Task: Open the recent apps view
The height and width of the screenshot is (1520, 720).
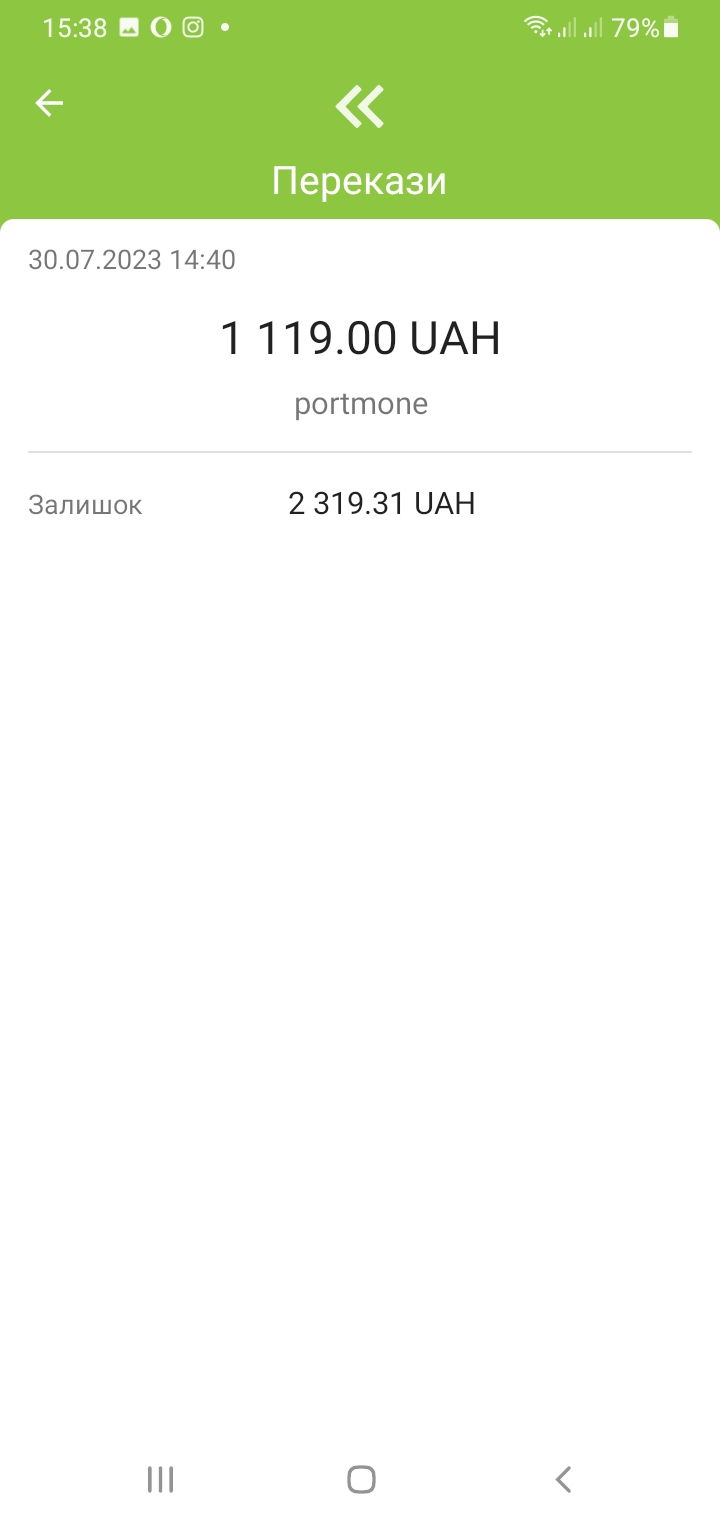Action: 160,1479
